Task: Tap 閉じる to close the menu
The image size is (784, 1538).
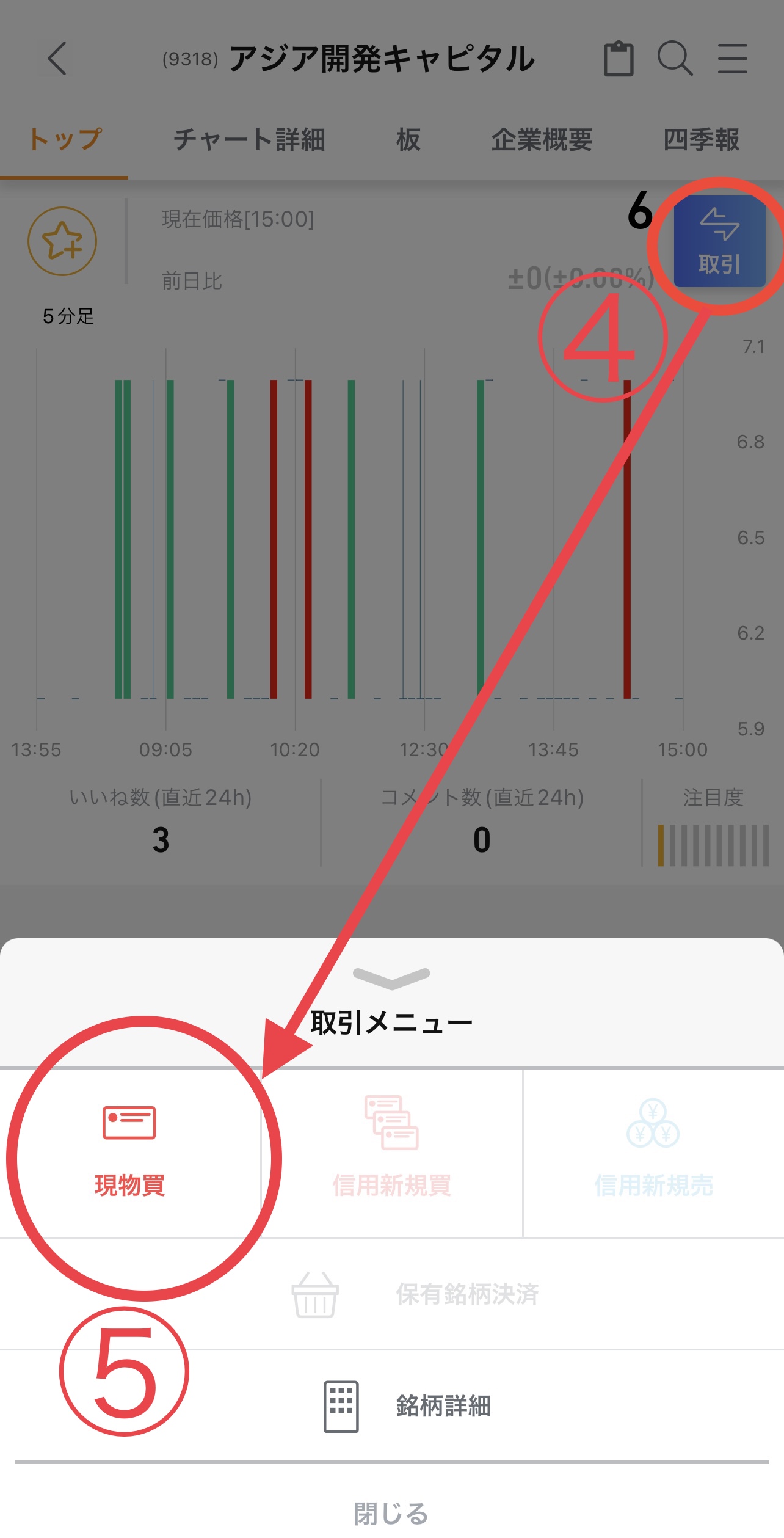Action: [391, 1514]
